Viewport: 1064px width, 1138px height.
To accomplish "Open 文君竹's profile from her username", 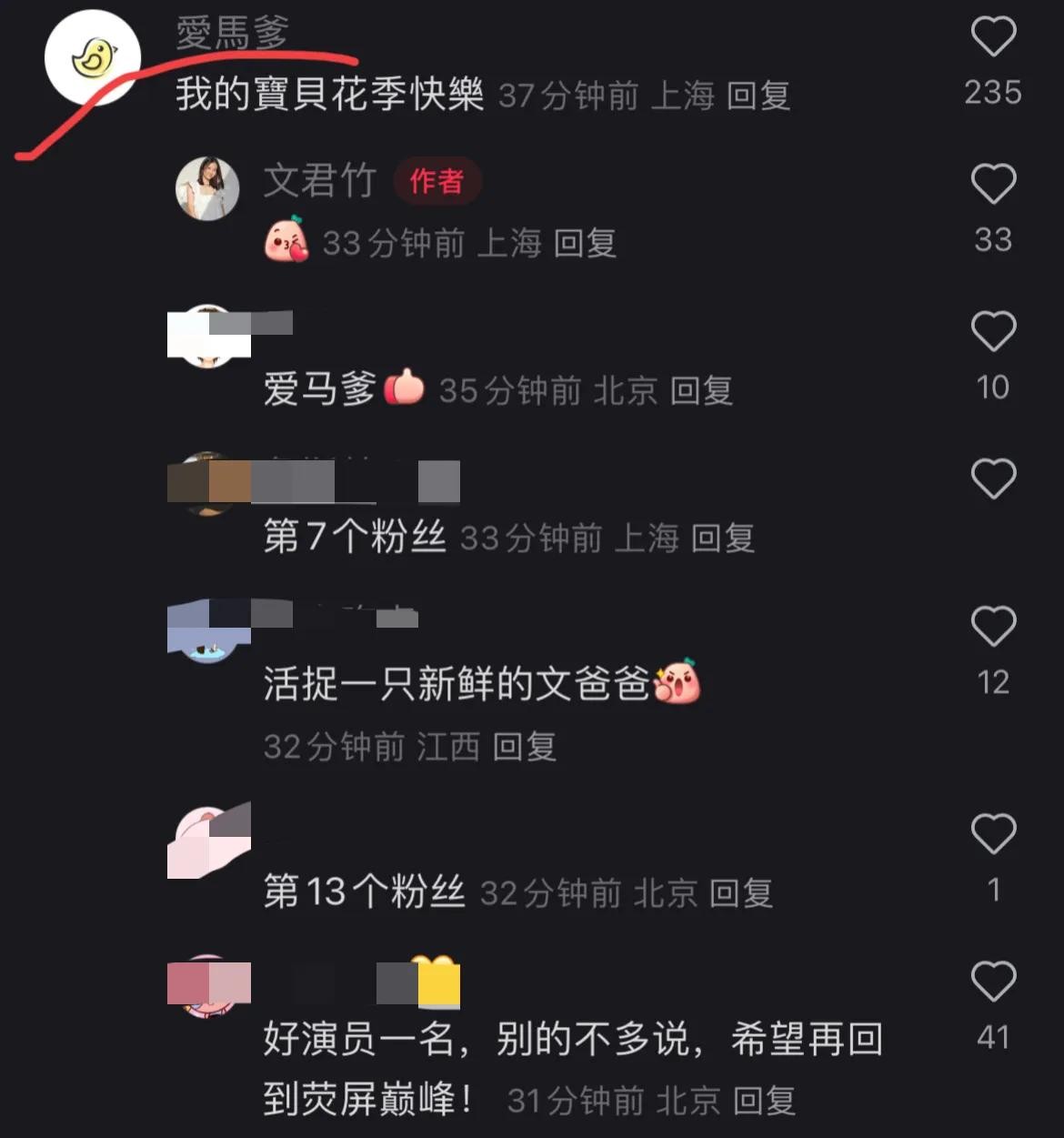I will click(x=319, y=180).
